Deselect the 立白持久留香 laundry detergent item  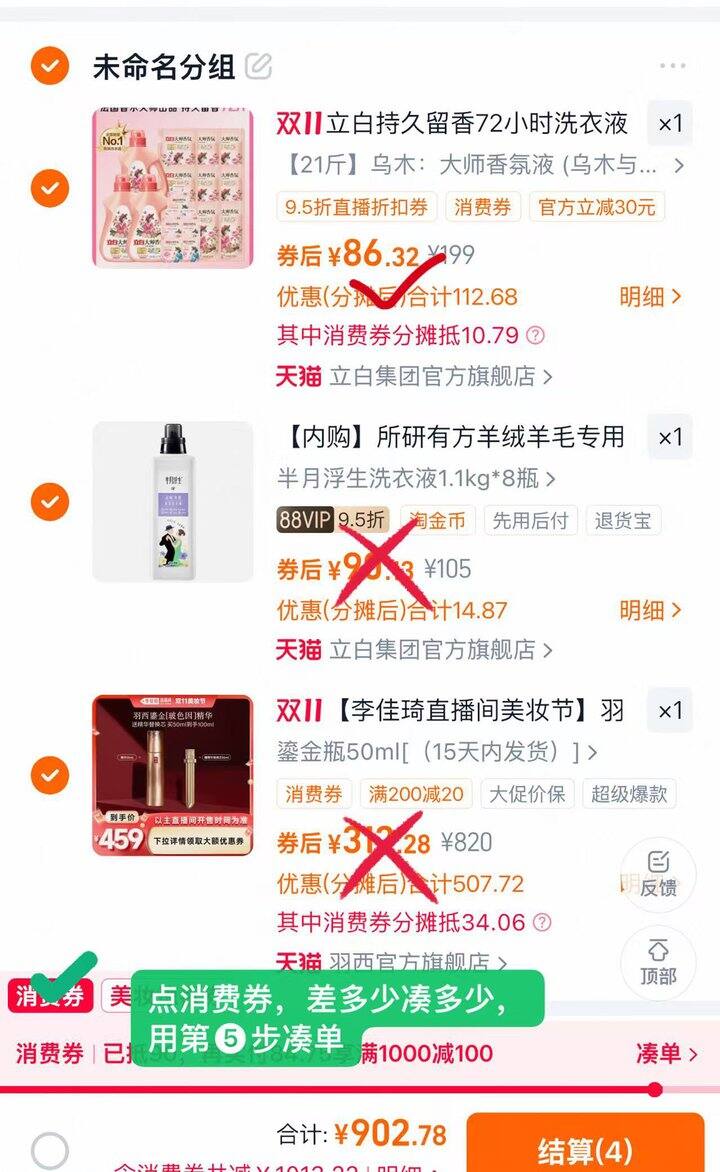pyautogui.click(x=49, y=188)
